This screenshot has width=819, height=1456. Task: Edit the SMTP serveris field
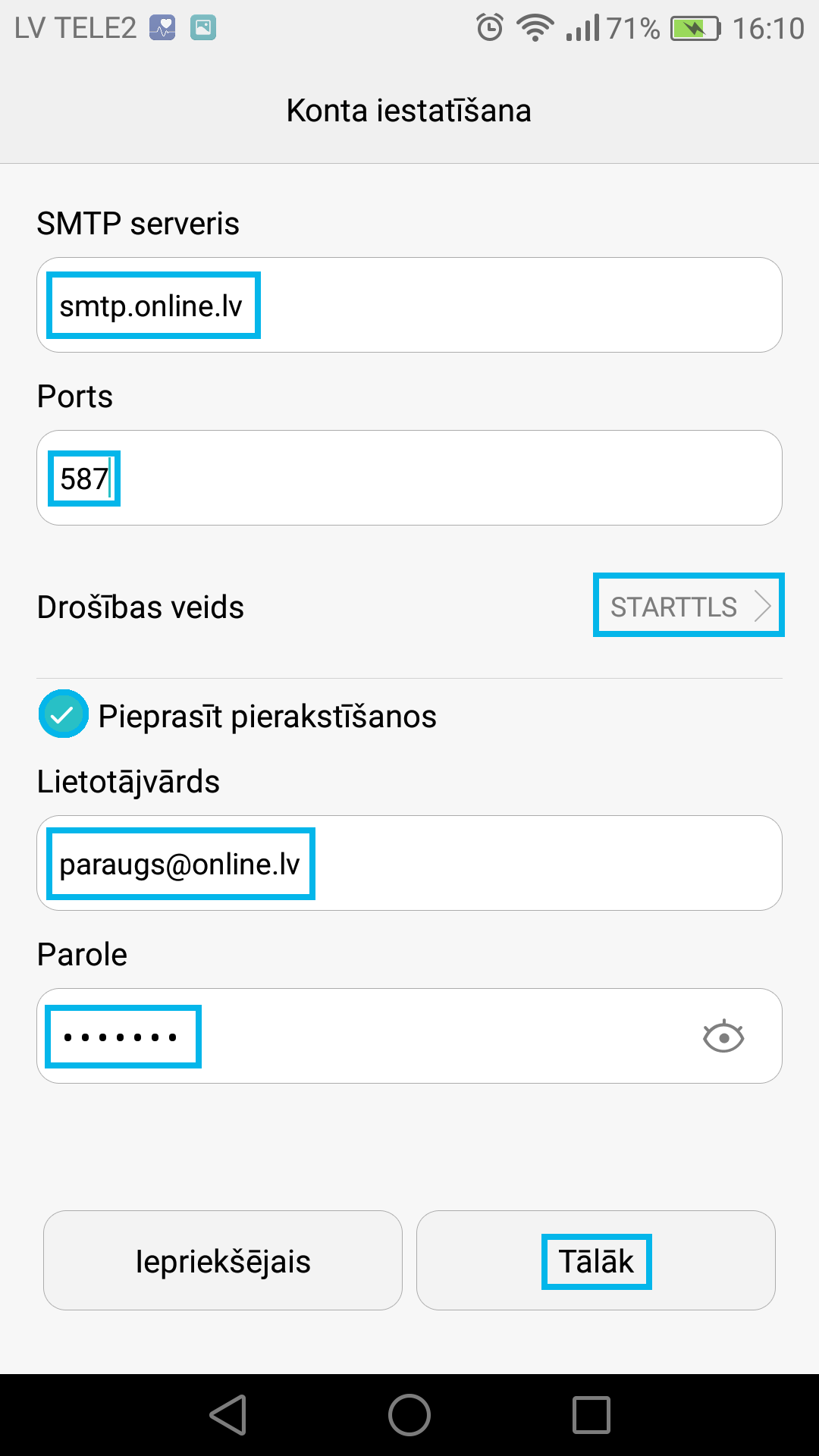(409, 305)
